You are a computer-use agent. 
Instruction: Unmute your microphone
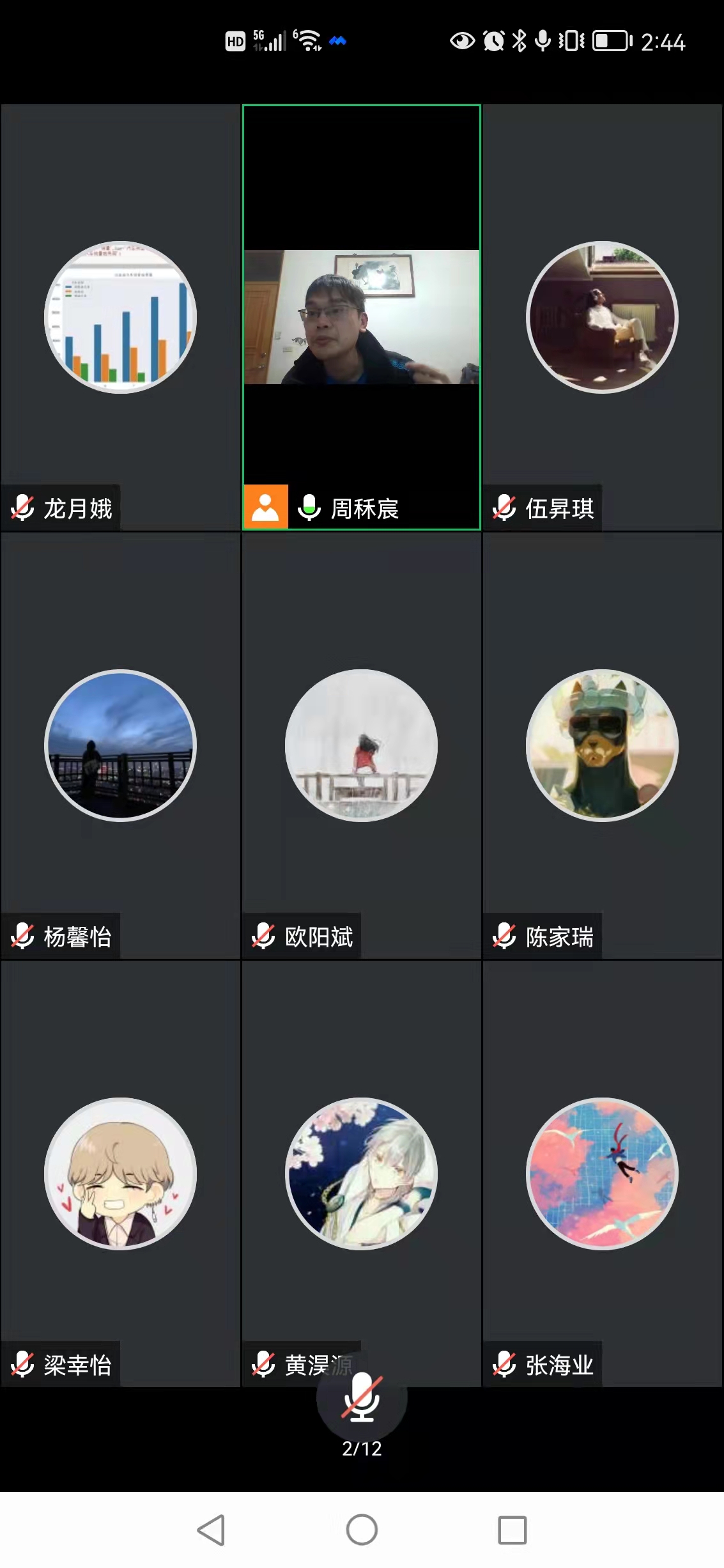pyautogui.click(x=362, y=1397)
